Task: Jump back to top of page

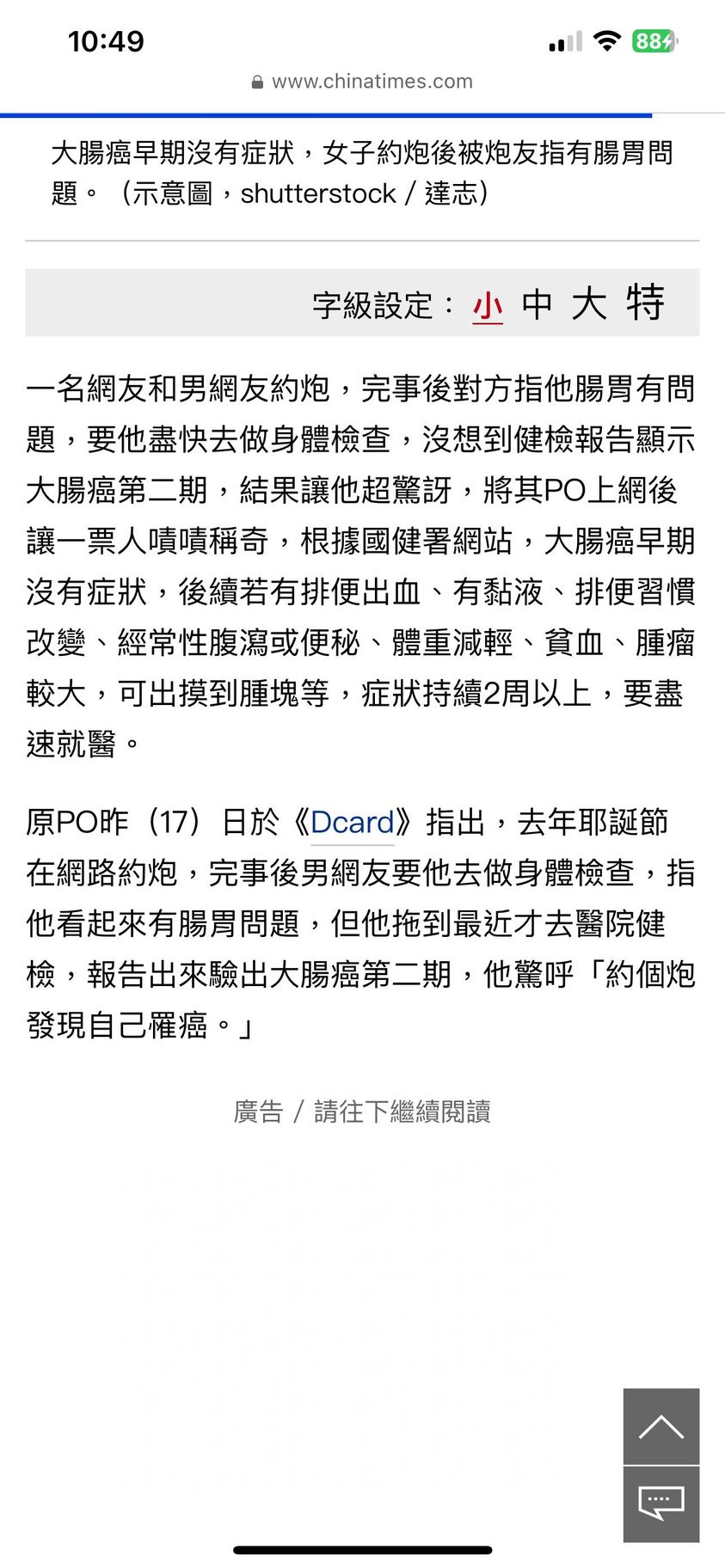Action: pyautogui.click(x=660, y=1426)
